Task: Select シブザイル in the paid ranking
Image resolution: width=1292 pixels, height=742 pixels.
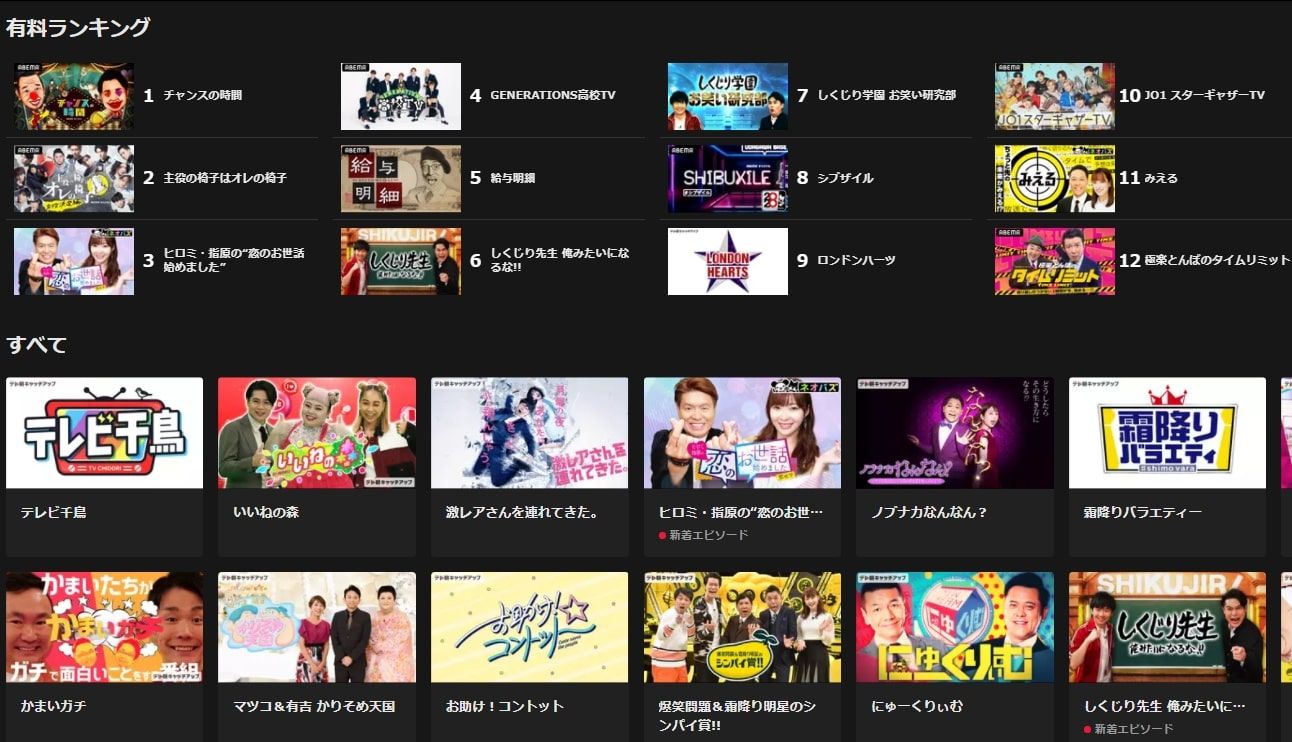Action: coord(845,178)
